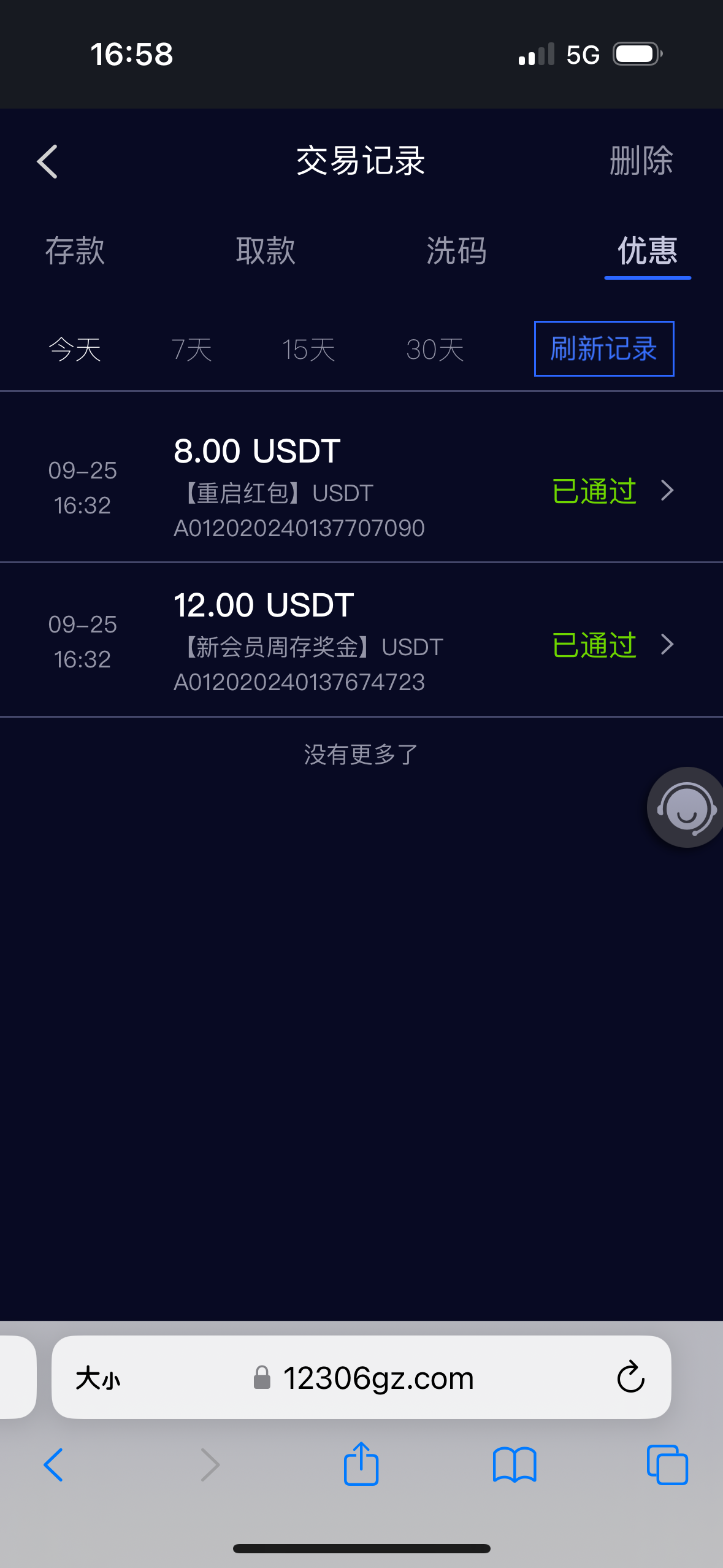Tap the 刷新记录 button
Image resolution: width=723 pixels, height=1568 pixels.
tap(603, 348)
